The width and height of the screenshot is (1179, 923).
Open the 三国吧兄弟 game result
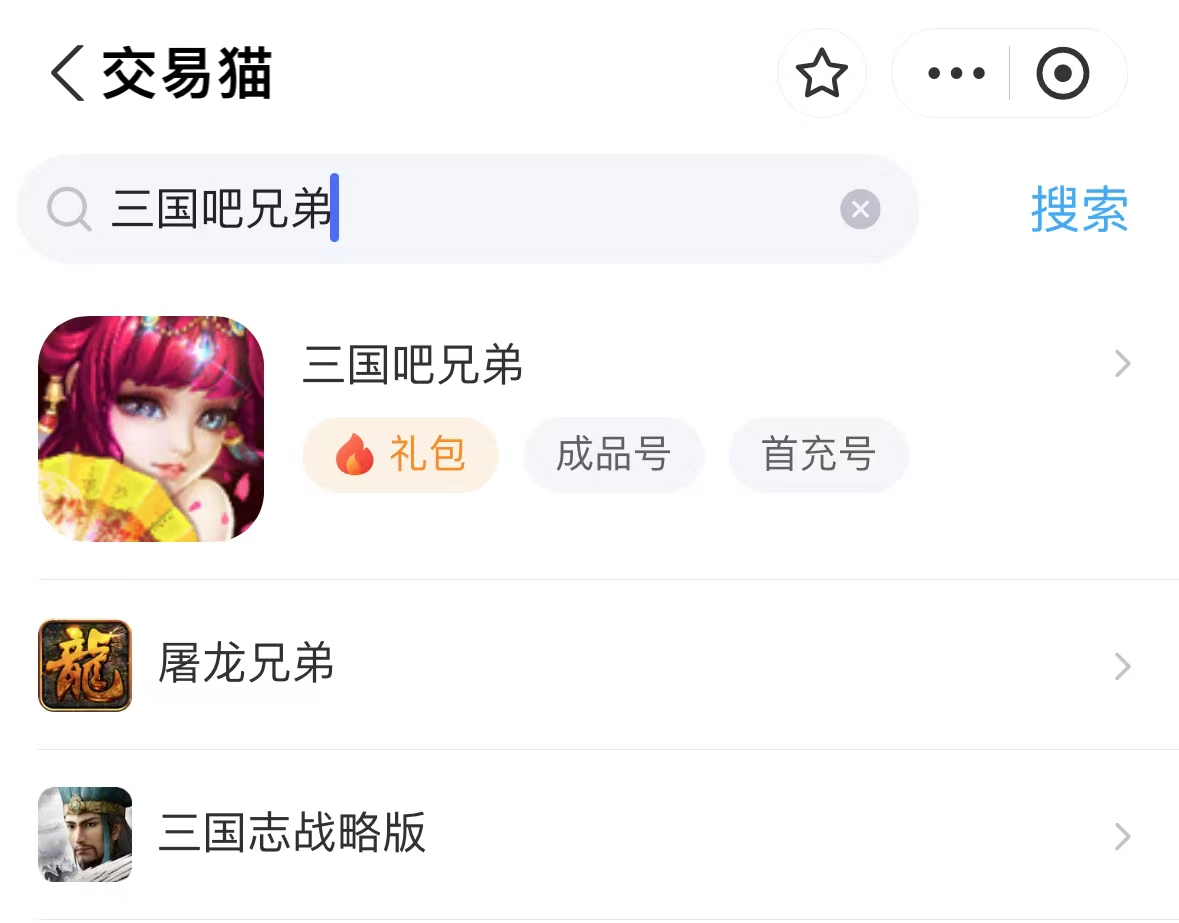412,366
